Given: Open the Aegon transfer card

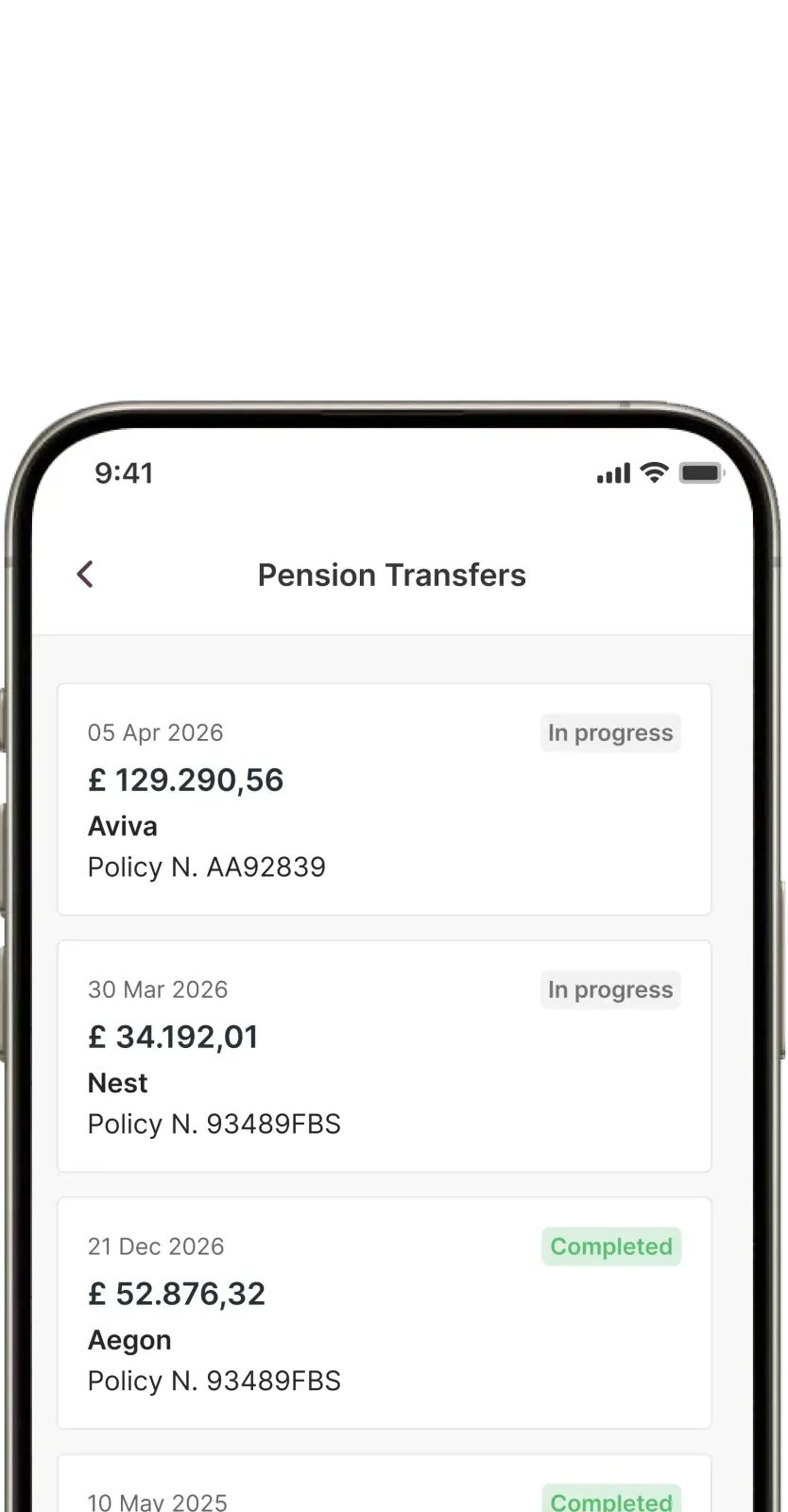Looking at the screenshot, I should click(x=384, y=1313).
